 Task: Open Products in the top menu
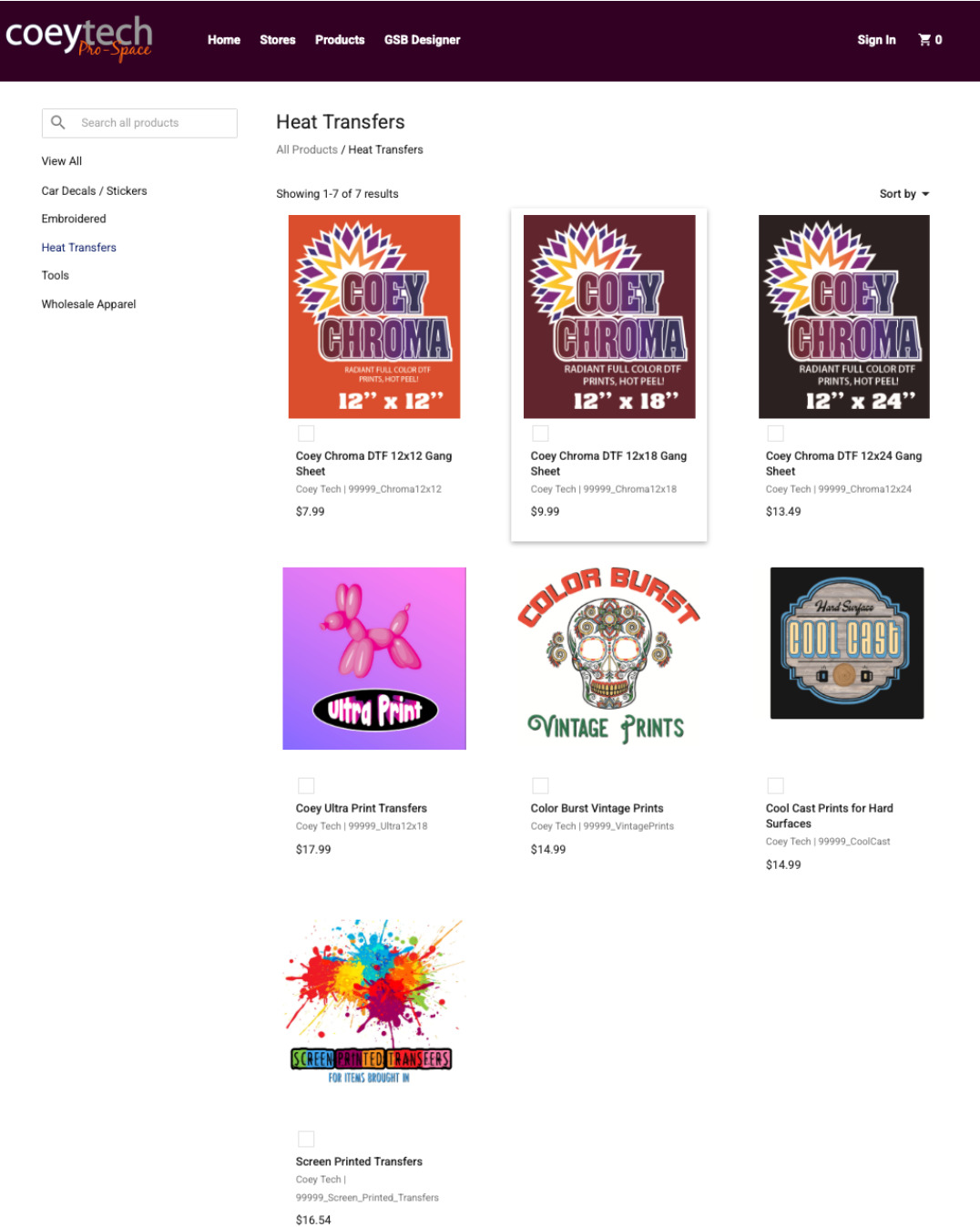tap(339, 40)
